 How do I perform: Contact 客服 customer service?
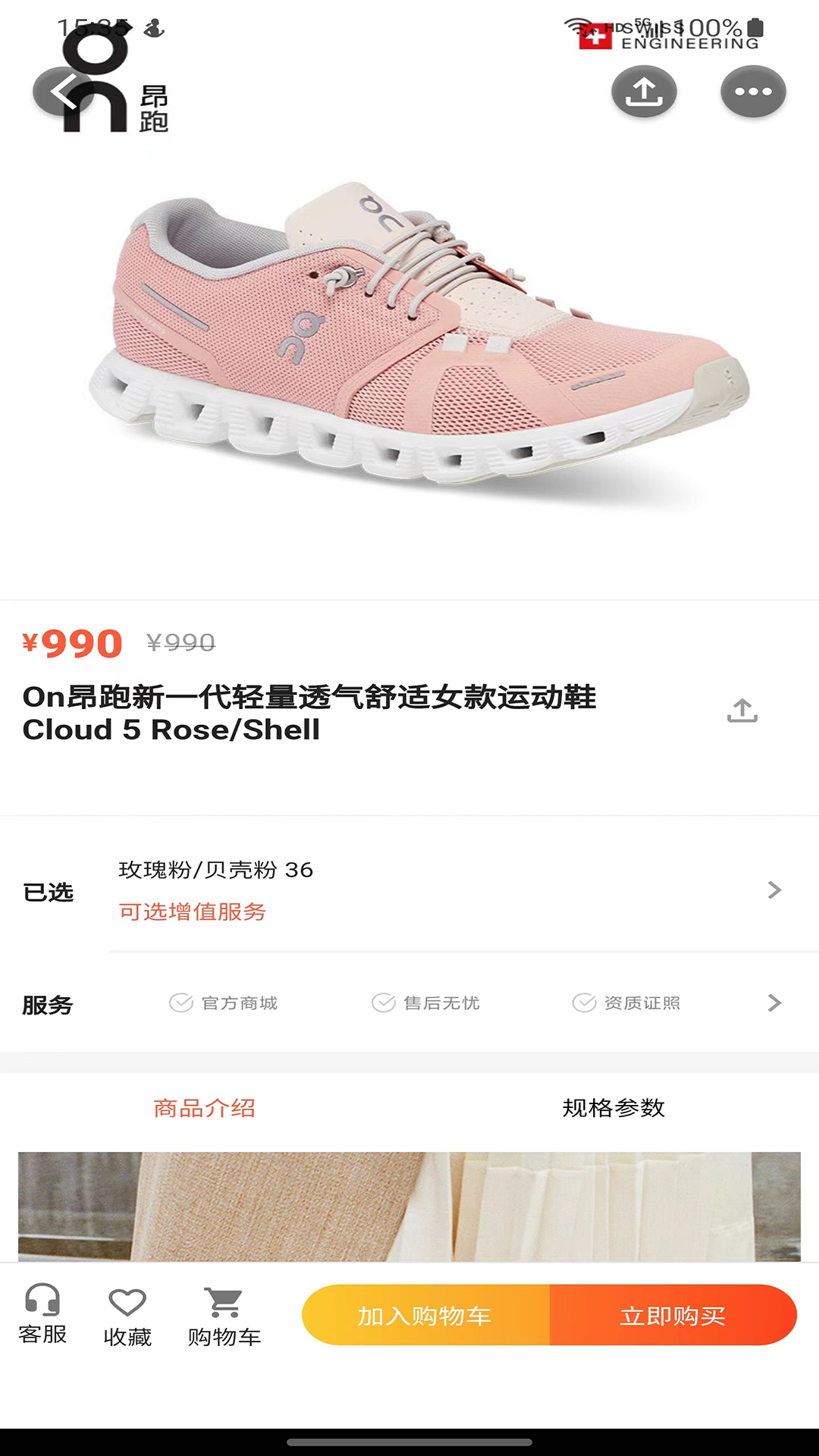point(42,1314)
